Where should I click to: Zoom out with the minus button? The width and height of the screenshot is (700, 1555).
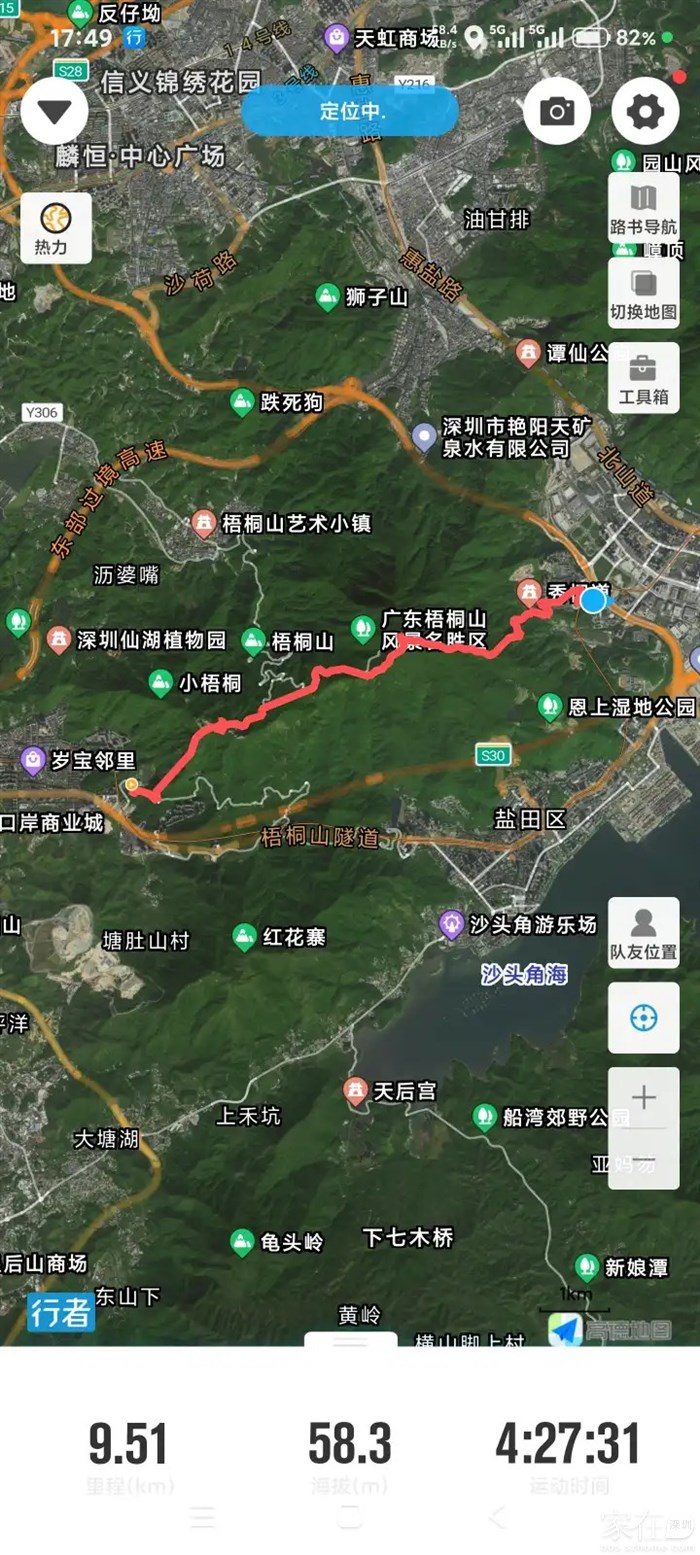(x=643, y=1159)
